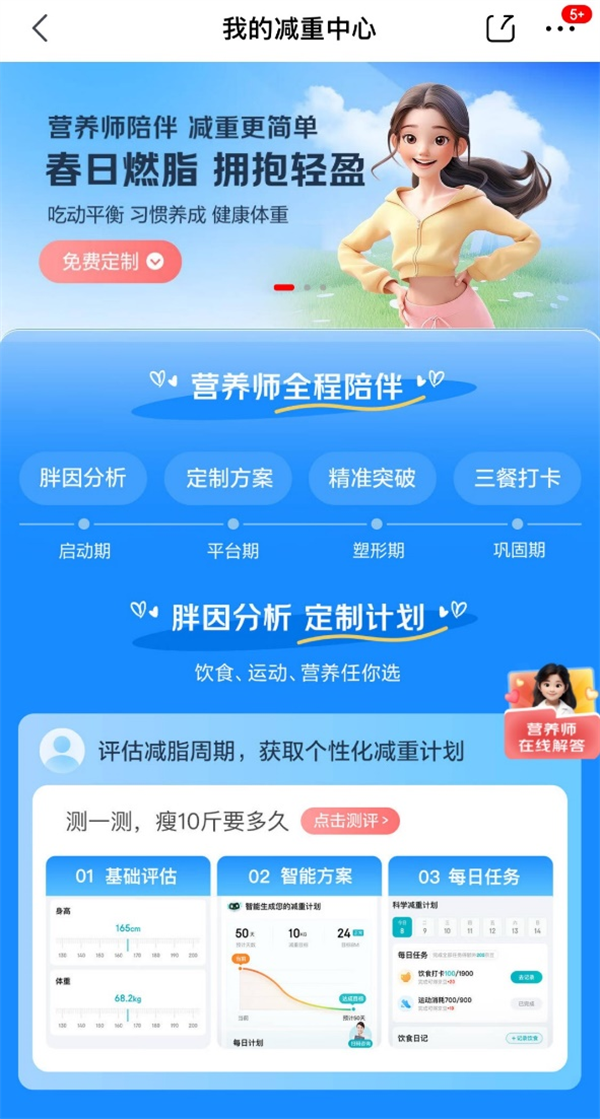This screenshot has height=1119, width=600.
Task: Select the 定制方案 chip
Action: click(229, 478)
